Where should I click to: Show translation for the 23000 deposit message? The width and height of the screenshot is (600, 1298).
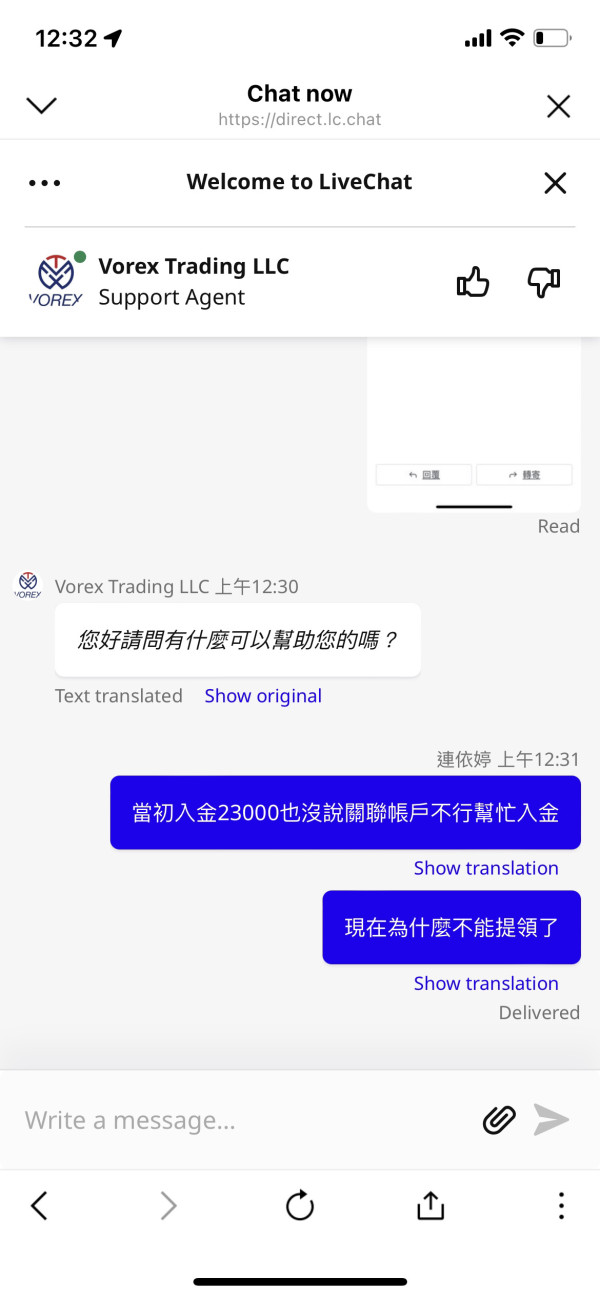coord(486,868)
